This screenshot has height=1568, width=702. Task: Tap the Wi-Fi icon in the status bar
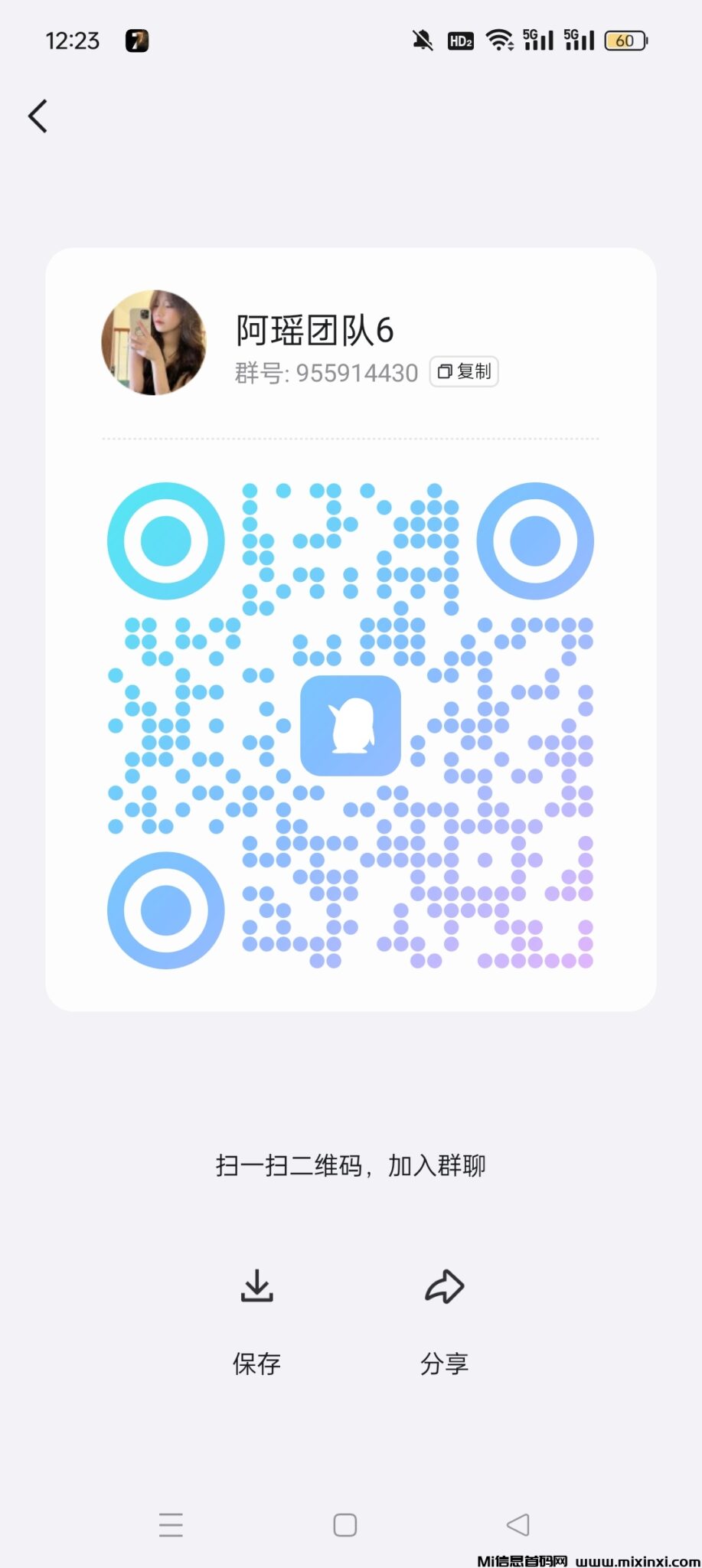[x=499, y=40]
